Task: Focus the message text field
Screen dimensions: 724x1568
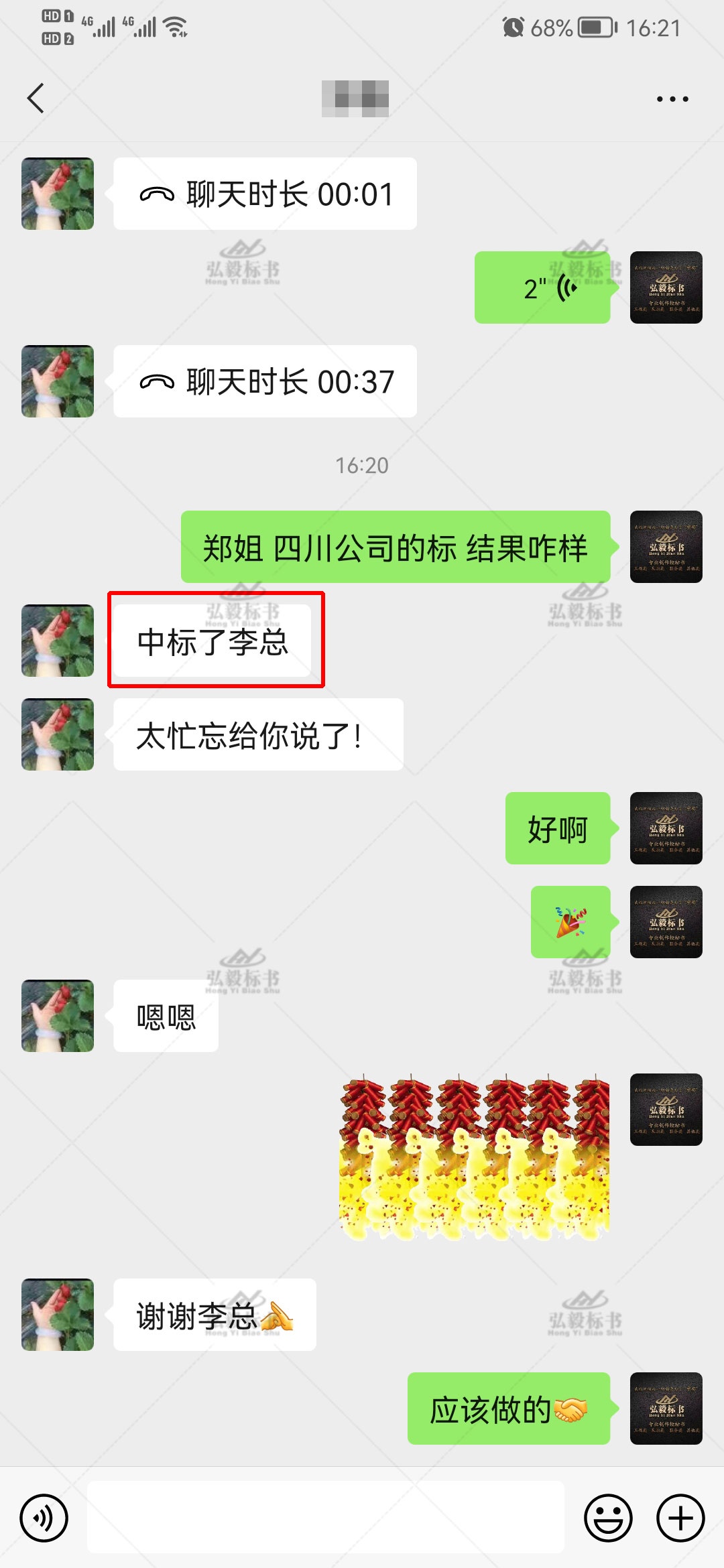Action: [x=326, y=1518]
